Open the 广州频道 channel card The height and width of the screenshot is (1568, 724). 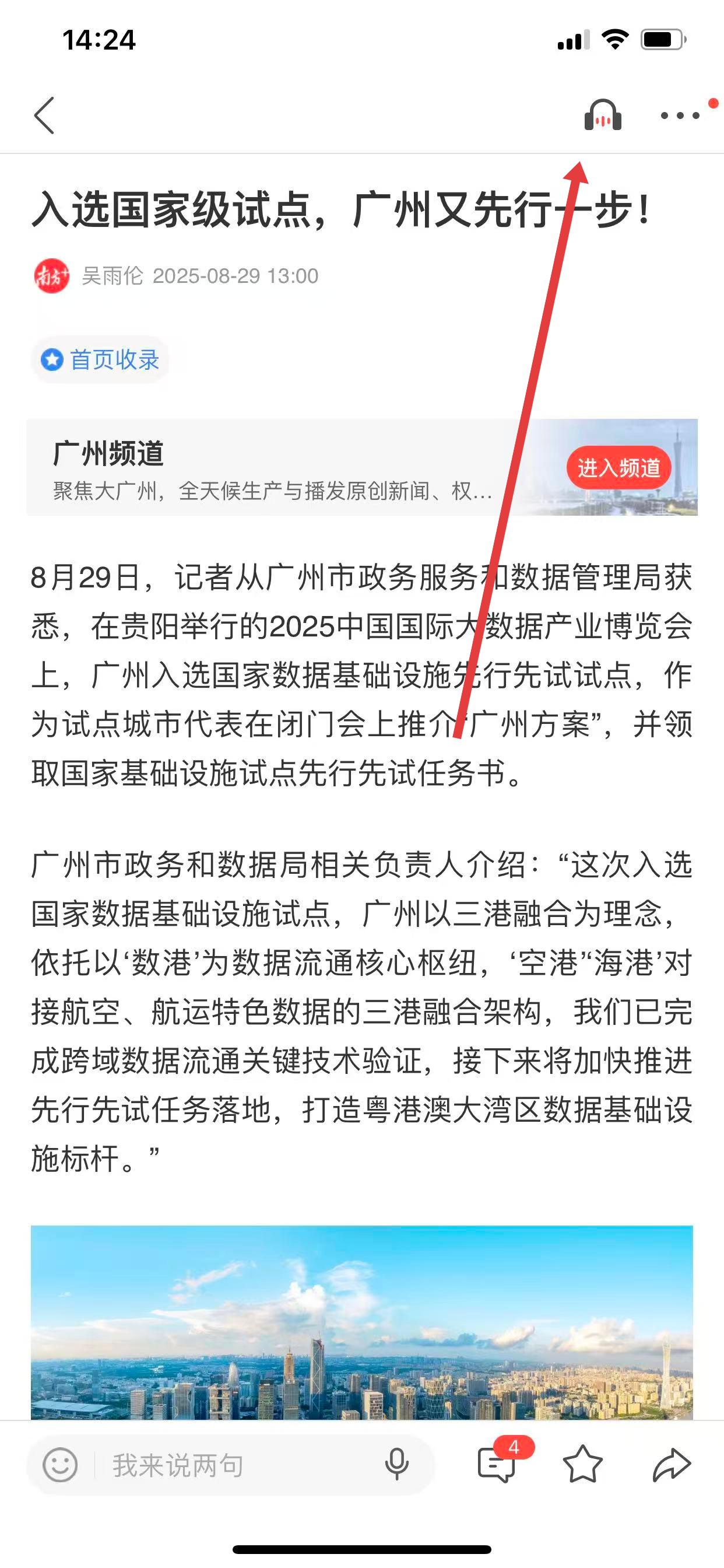[274, 467]
